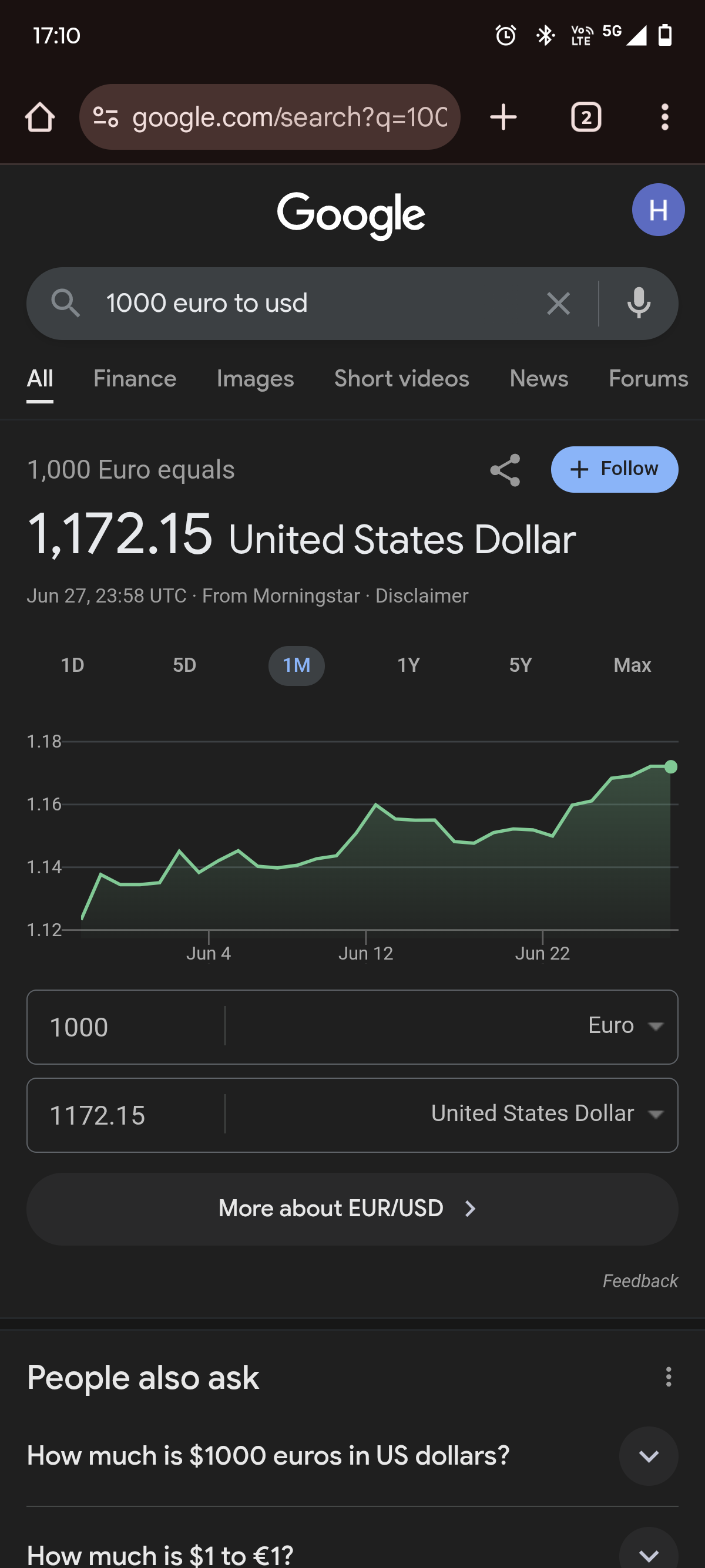Tap the Chrome address bar
705x1568 pixels.
[x=270, y=117]
